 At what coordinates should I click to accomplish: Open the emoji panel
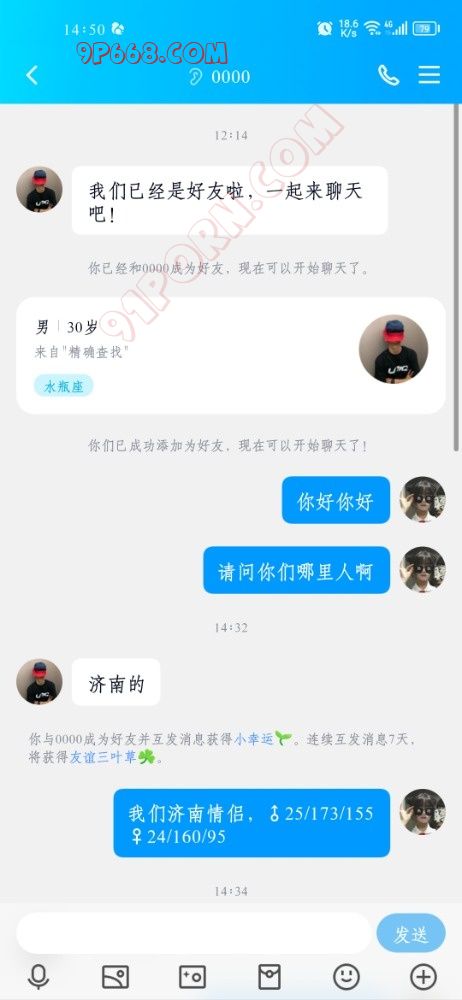coord(346,976)
